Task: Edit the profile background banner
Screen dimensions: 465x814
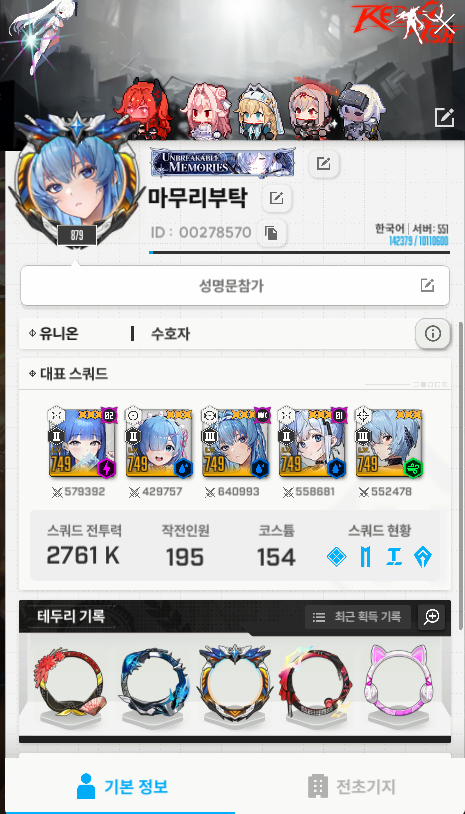Action: point(444,118)
